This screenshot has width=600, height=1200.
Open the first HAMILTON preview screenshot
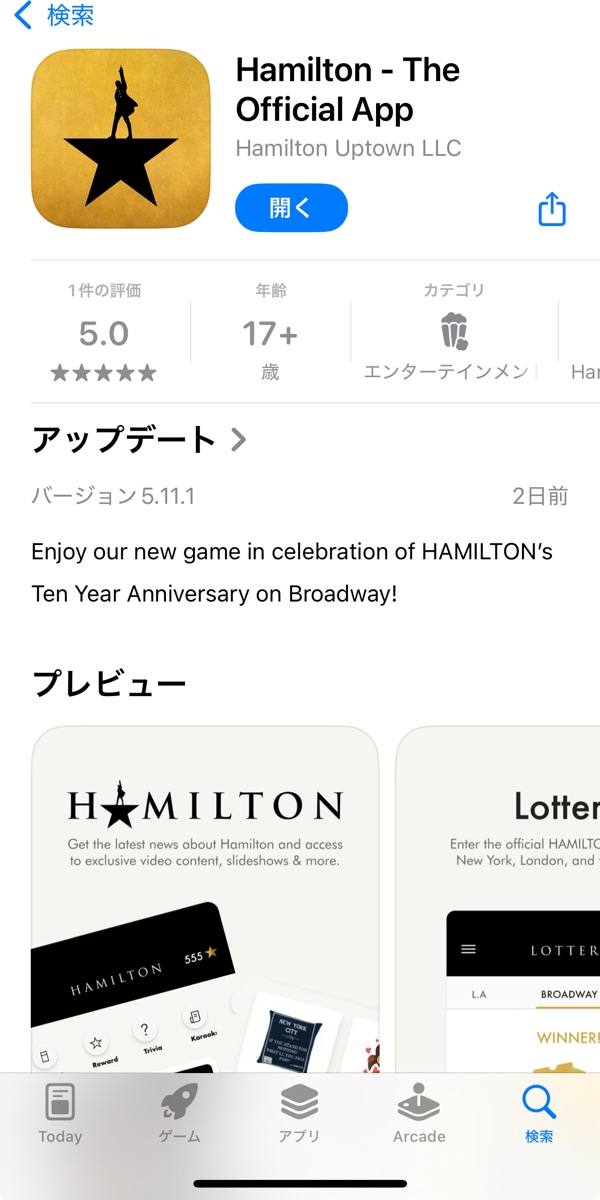205,900
